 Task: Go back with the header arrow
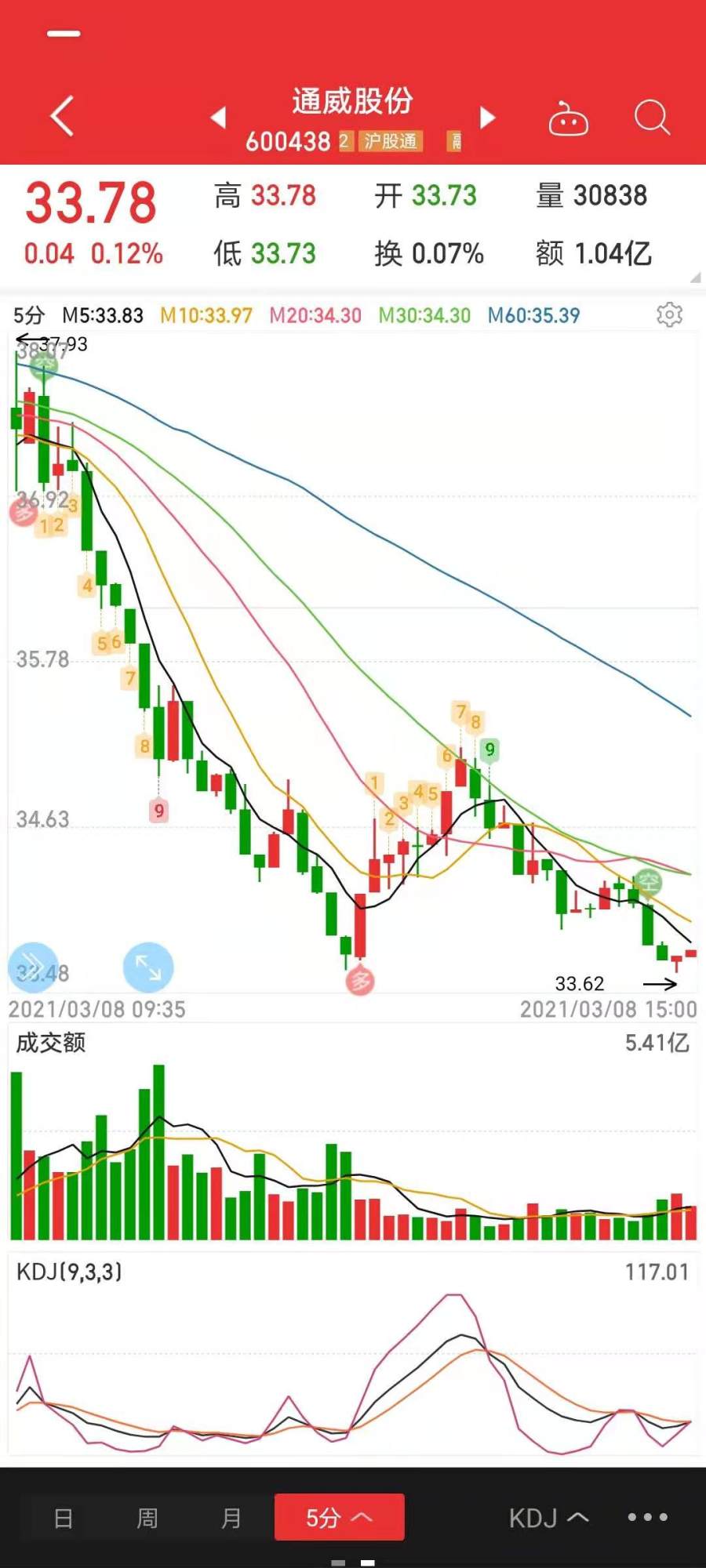pos(63,117)
